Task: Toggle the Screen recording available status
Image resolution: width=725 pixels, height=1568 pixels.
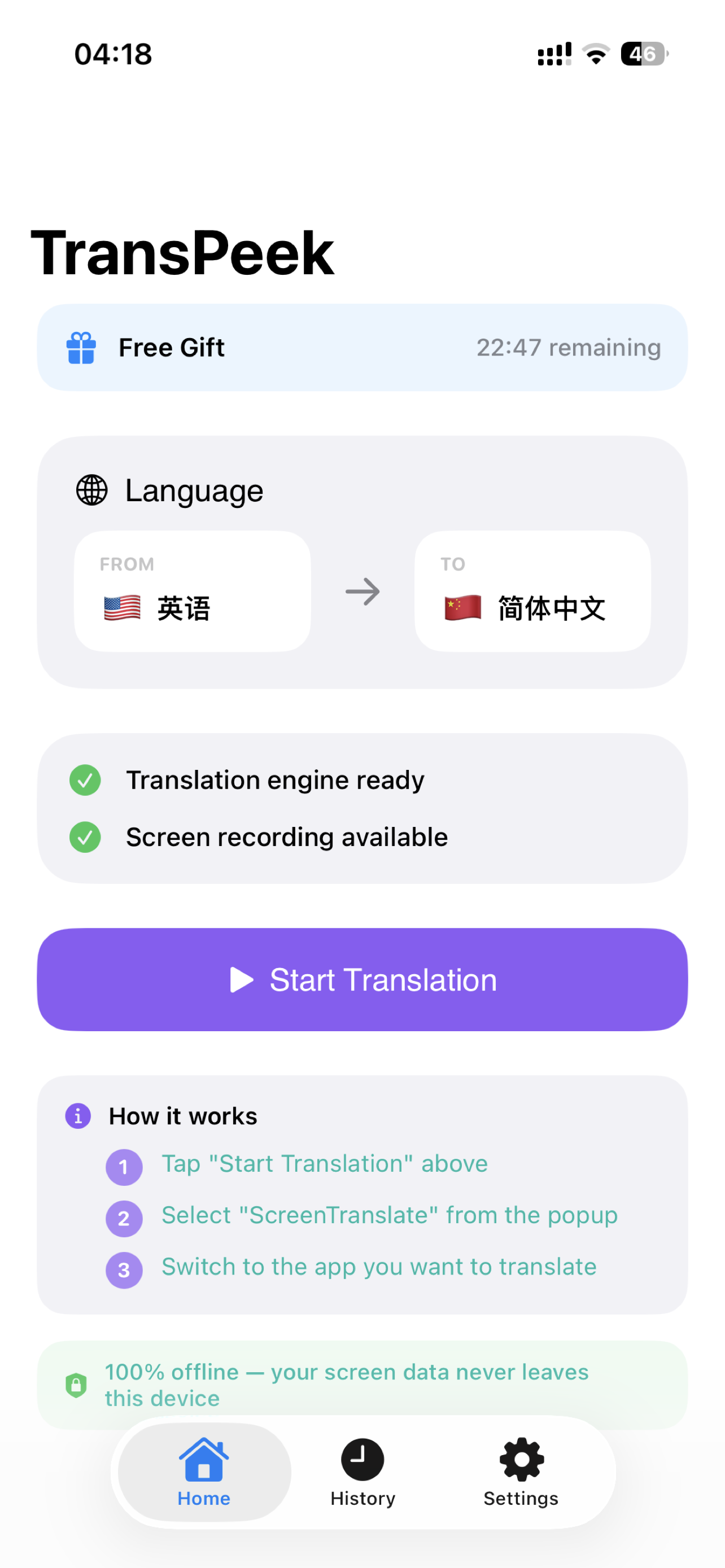Action: 85,836
